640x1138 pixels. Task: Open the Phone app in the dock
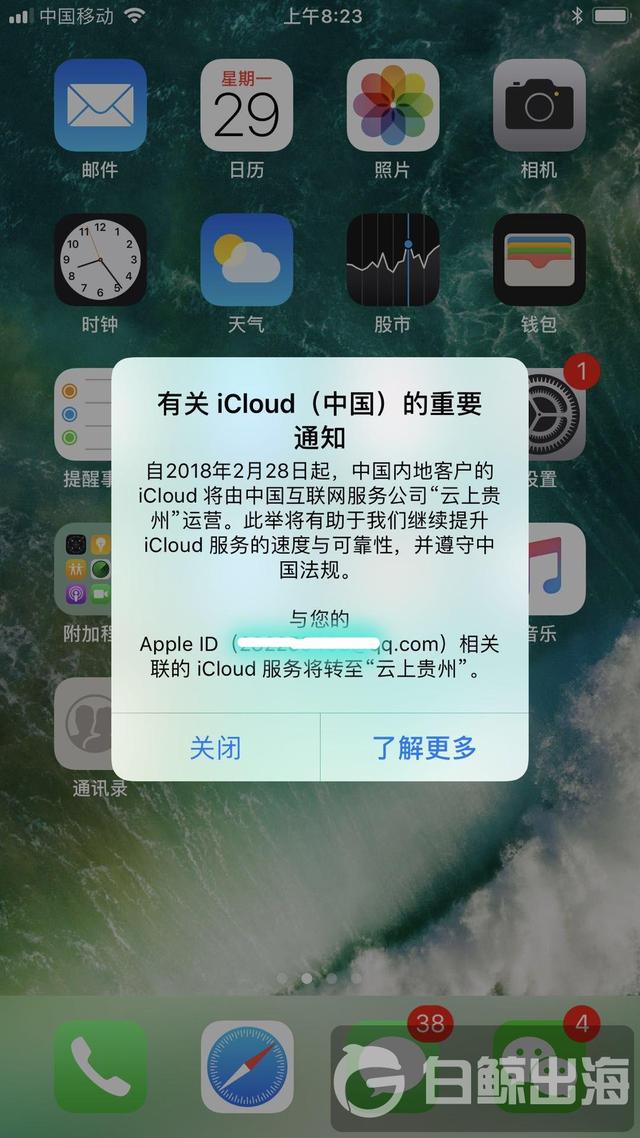[x=100, y=1066]
